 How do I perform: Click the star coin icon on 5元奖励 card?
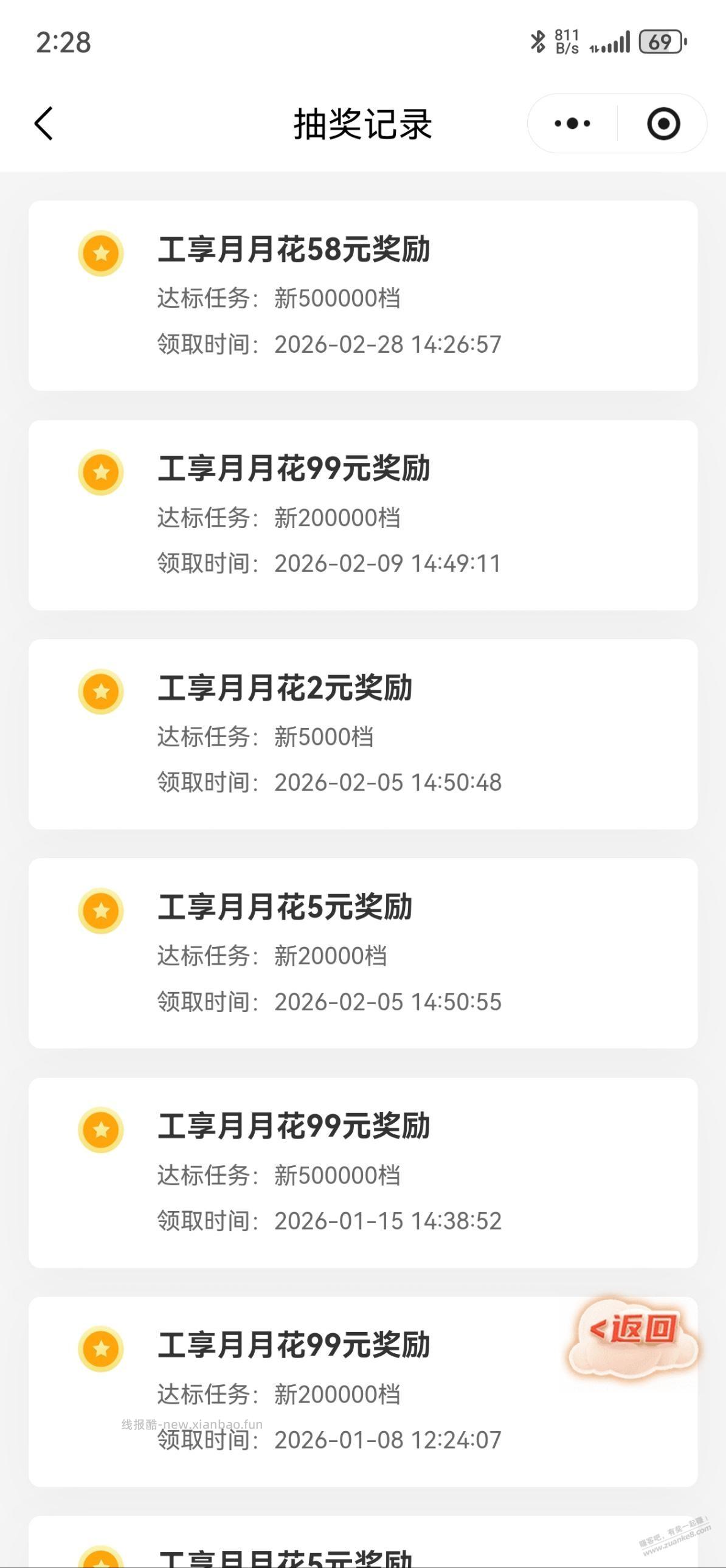101,911
